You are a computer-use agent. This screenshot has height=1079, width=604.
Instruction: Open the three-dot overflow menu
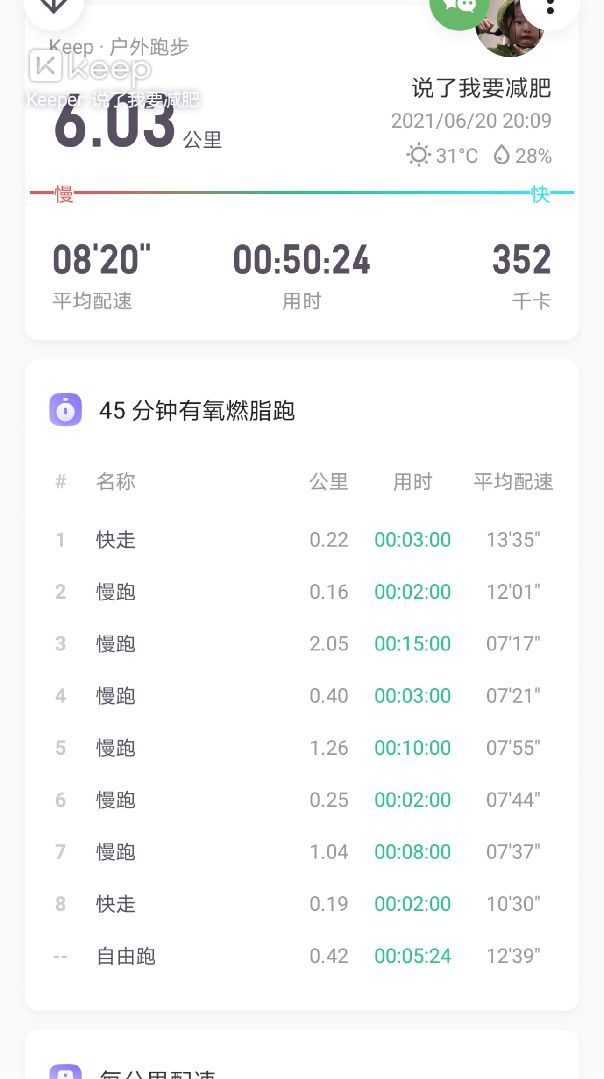click(550, 8)
